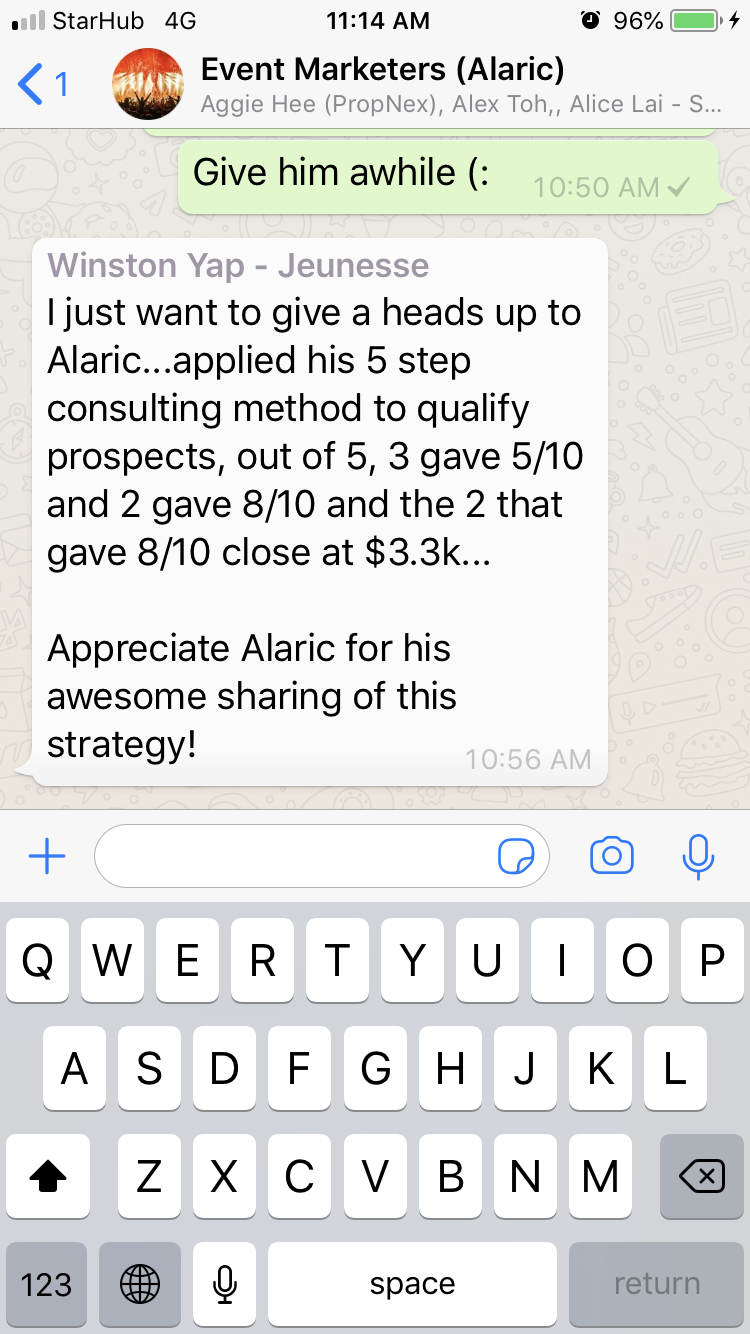Tap the voice message microphone

(x=698, y=856)
